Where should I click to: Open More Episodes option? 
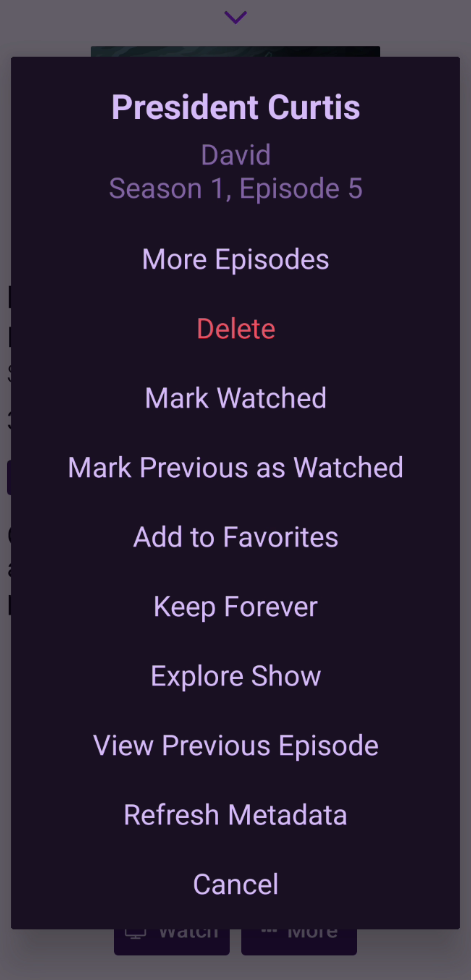(x=236, y=259)
